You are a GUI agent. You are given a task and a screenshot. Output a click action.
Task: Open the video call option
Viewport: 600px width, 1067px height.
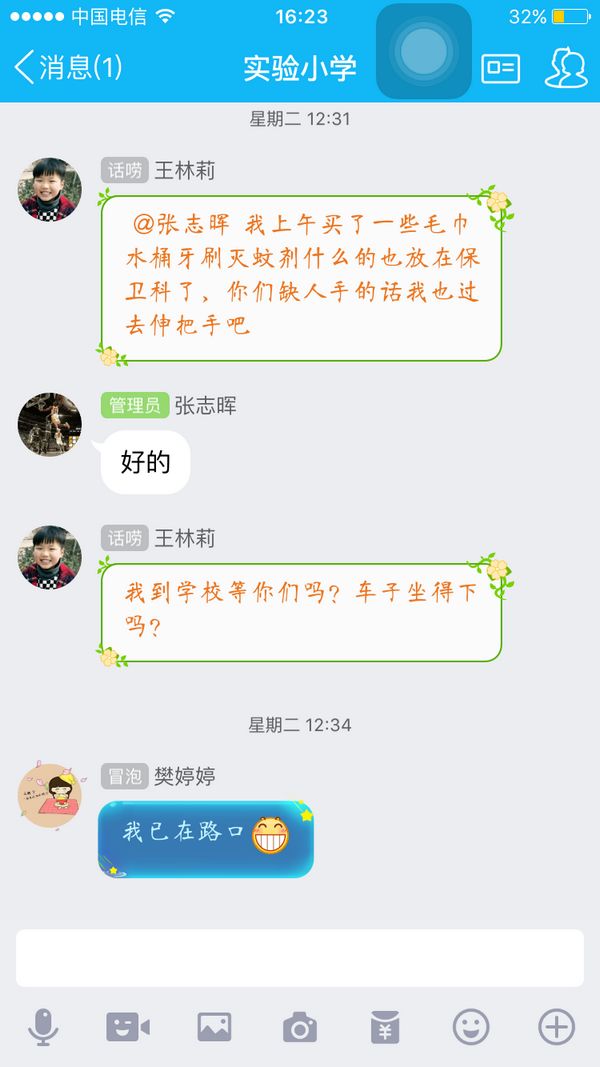click(x=128, y=1027)
